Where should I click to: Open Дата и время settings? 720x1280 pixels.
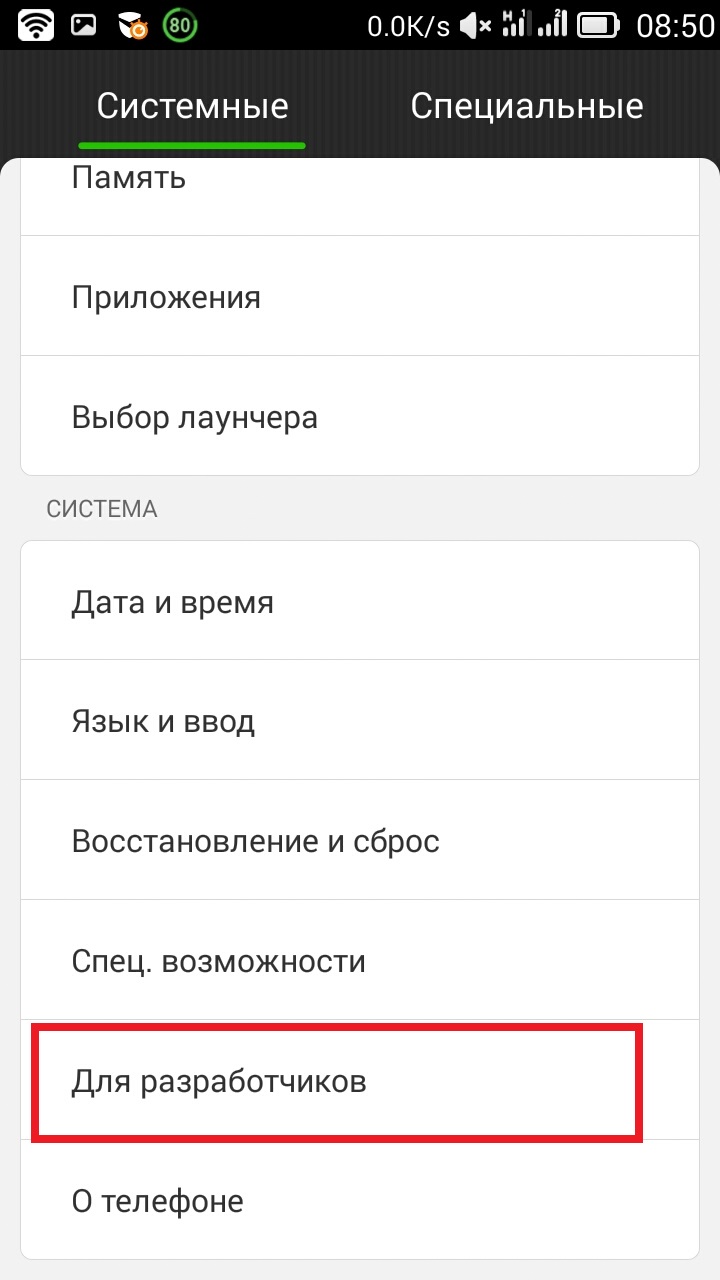coord(360,603)
